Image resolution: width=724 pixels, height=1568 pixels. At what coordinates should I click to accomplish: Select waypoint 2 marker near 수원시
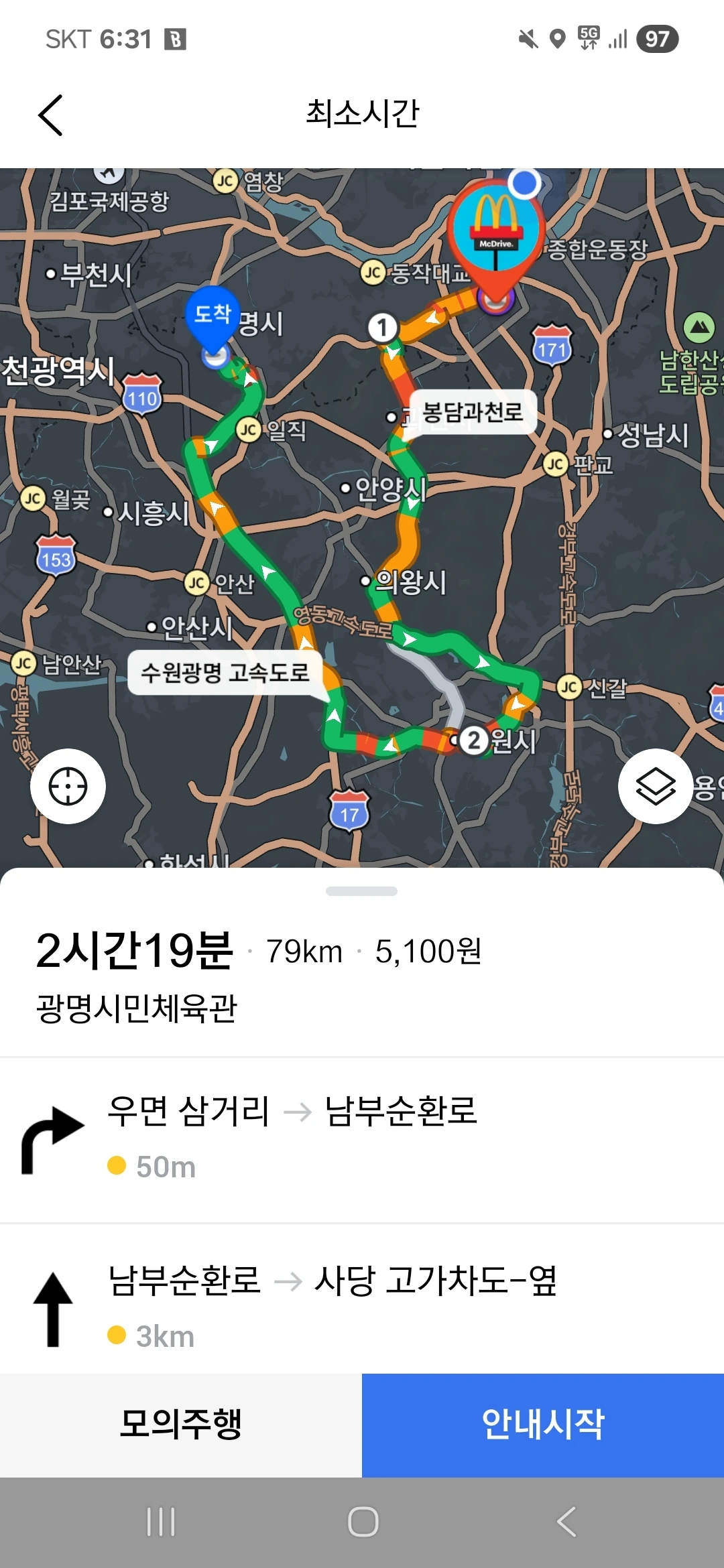pyautogui.click(x=474, y=741)
